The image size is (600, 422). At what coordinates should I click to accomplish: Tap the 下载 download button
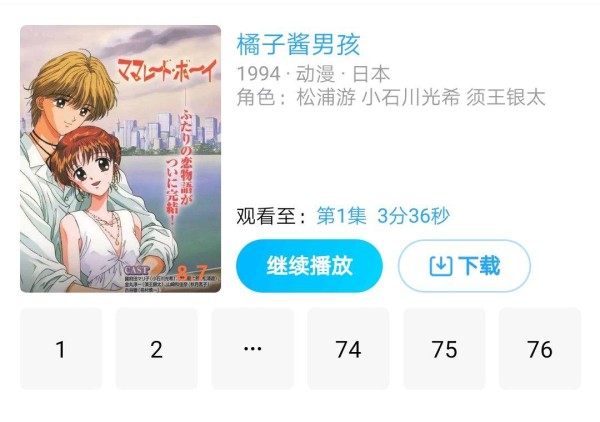(464, 266)
